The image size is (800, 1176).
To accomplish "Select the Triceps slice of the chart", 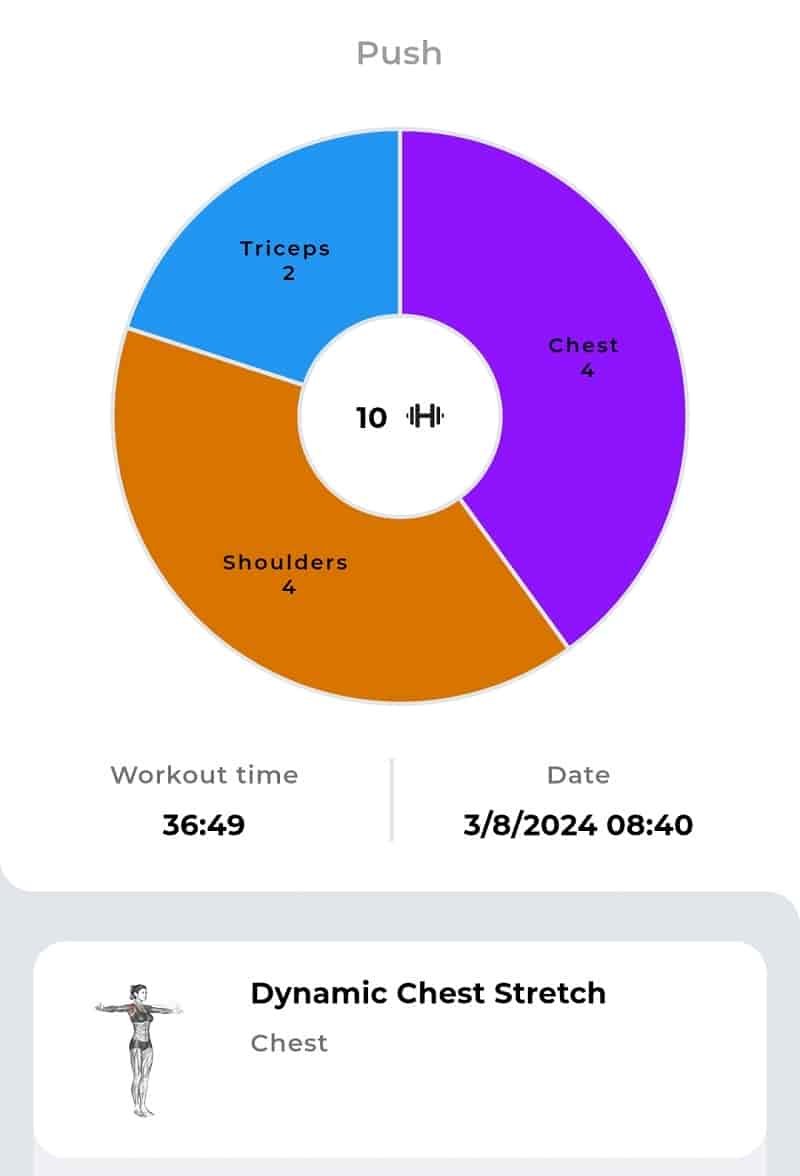I will coord(285,259).
